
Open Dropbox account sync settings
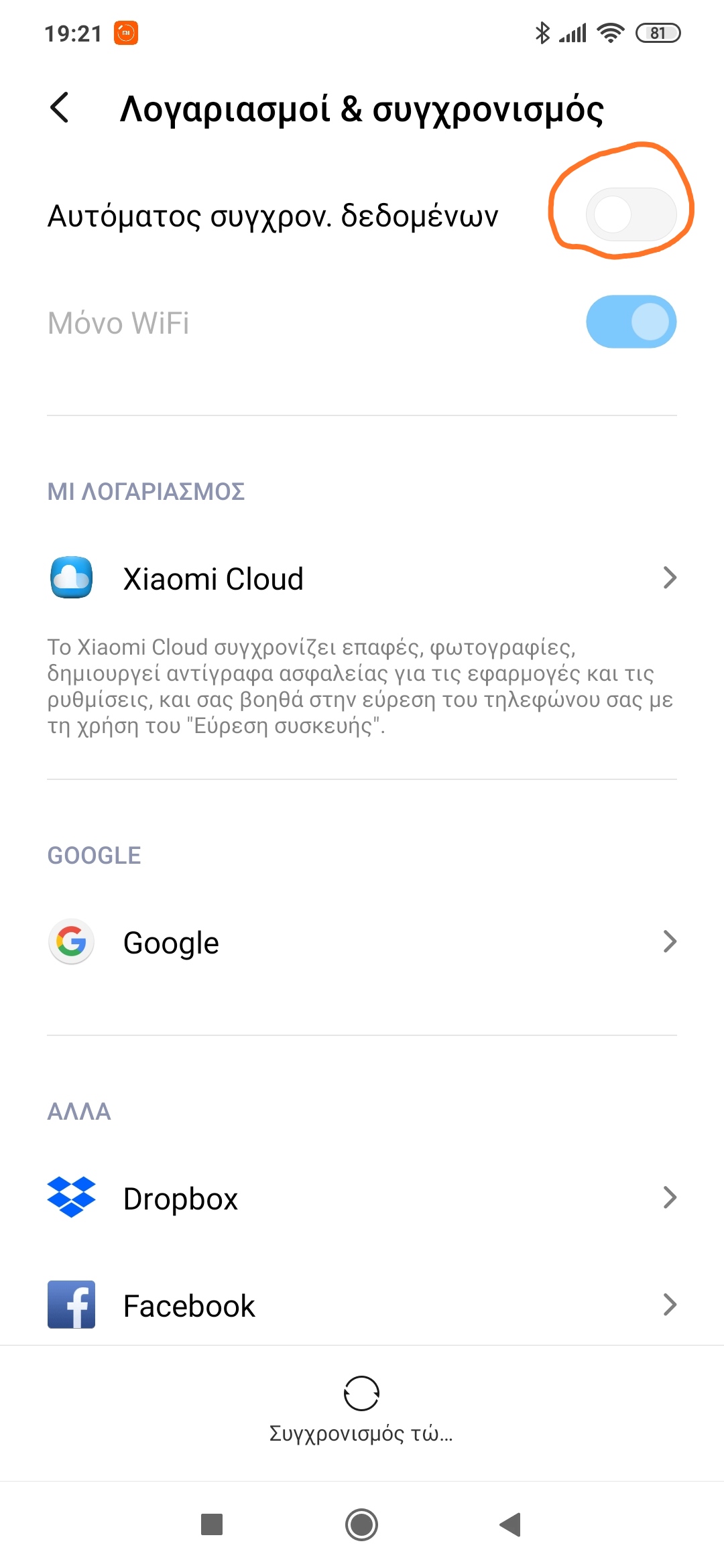coord(362,1198)
